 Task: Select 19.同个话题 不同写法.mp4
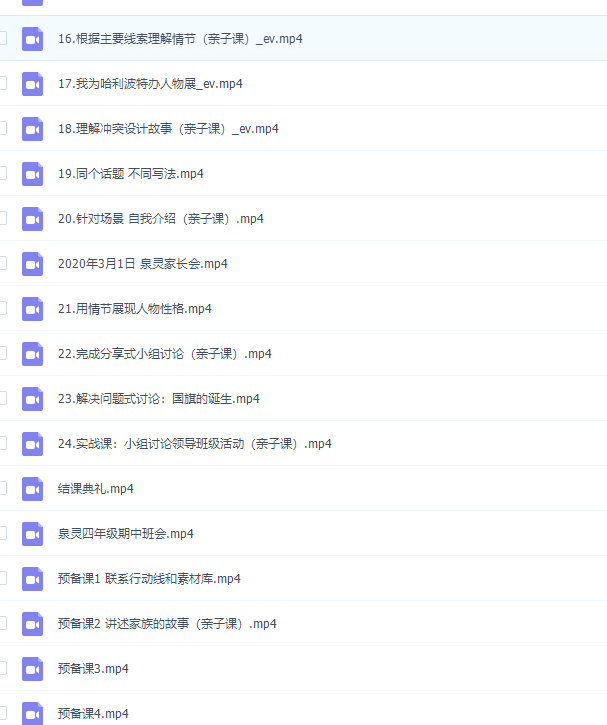[x=131, y=174]
